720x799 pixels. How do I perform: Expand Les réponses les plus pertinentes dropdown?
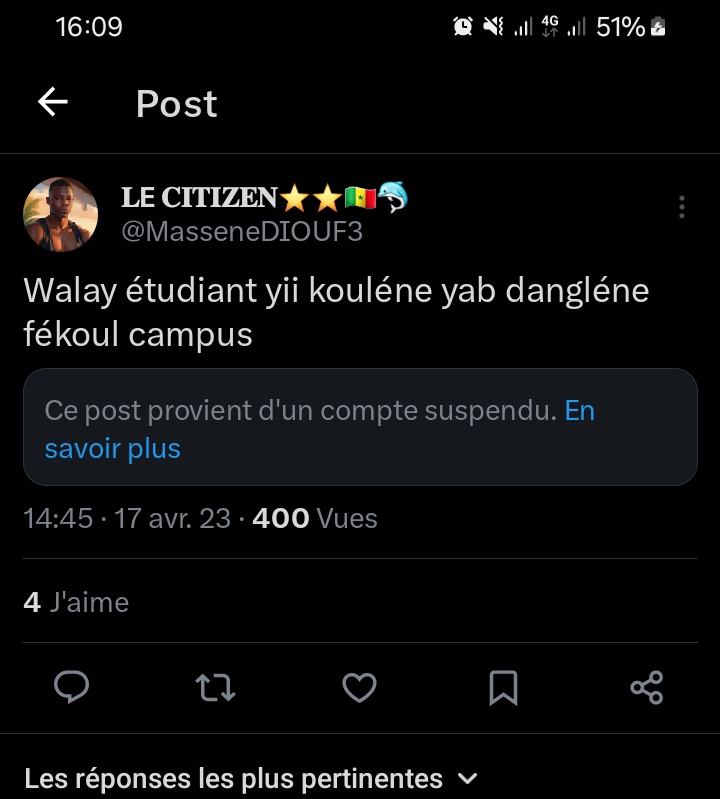pyautogui.click(x=251, y=778)
